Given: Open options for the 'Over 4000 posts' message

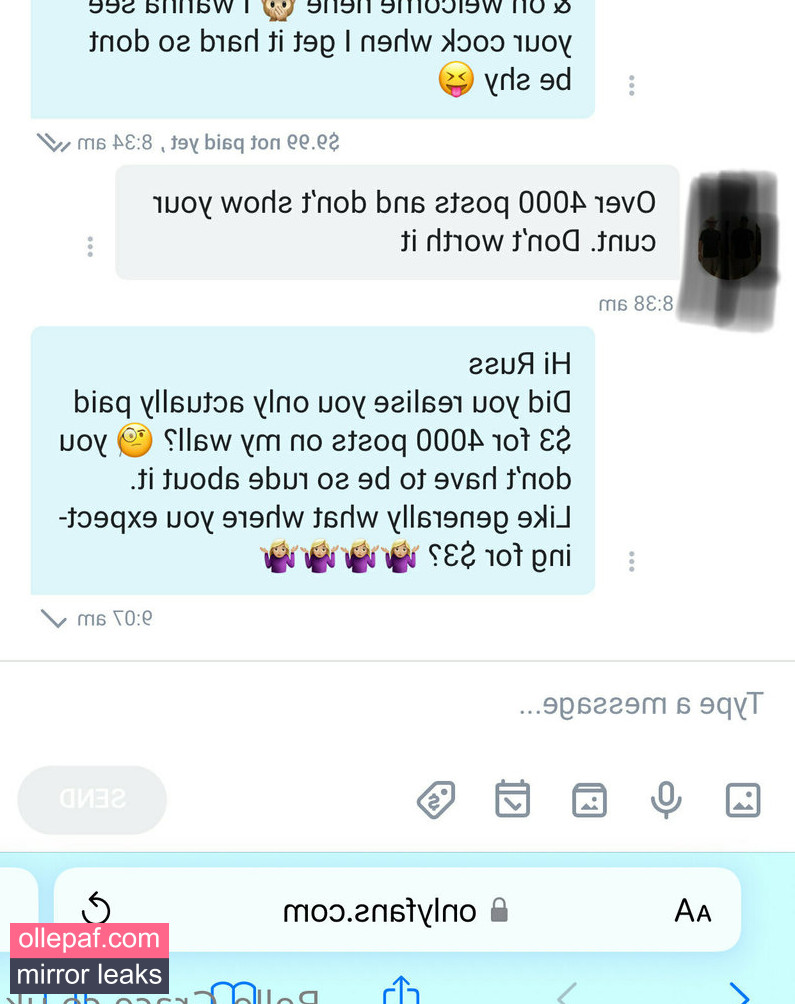Looking at the screenshot, I should coord(90,246).
